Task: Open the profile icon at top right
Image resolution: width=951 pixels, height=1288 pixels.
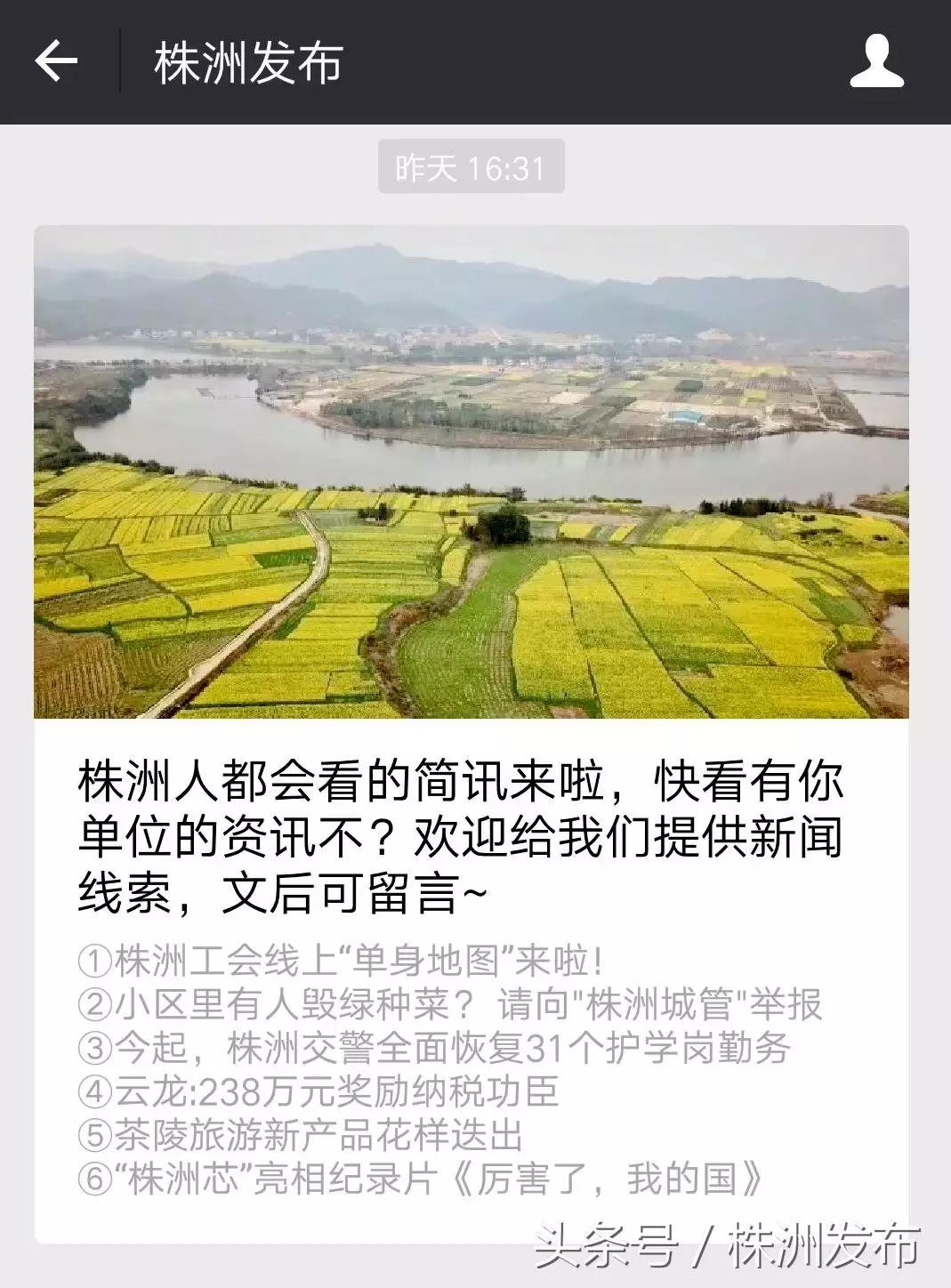Action: (877, 60)
